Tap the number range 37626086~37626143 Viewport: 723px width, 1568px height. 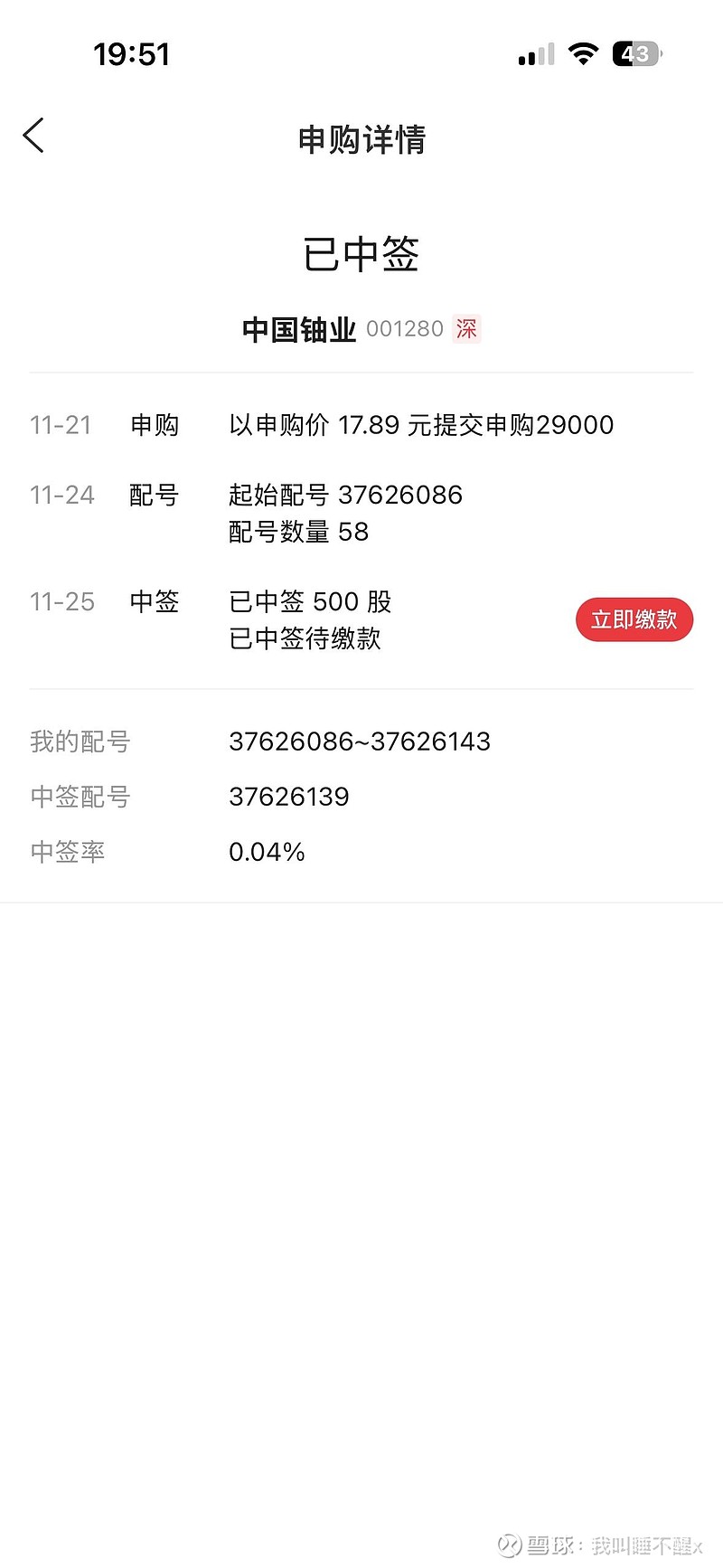[x=360, y=741]
